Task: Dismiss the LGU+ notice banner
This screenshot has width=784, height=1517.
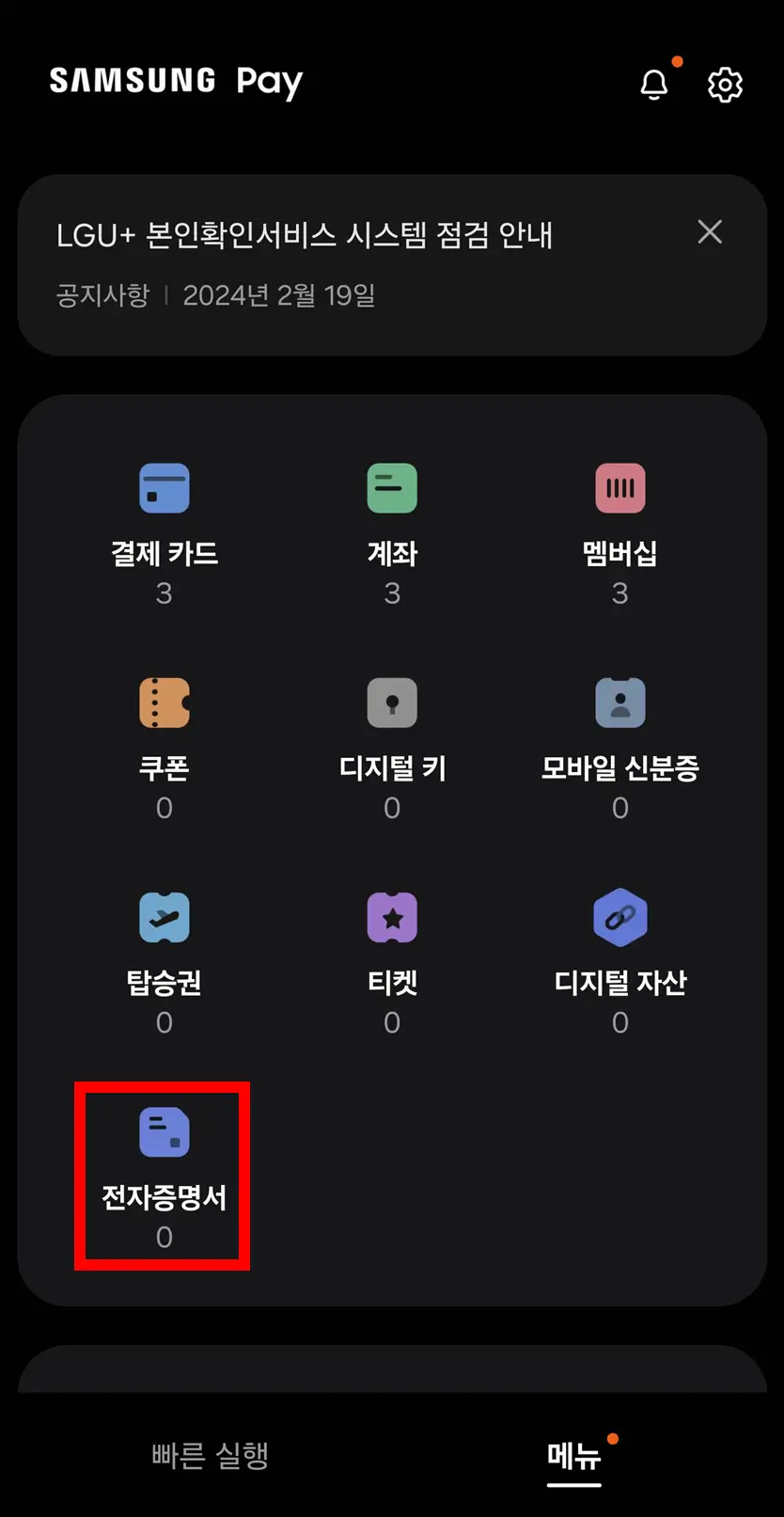Action: click(x=710, y=232)
